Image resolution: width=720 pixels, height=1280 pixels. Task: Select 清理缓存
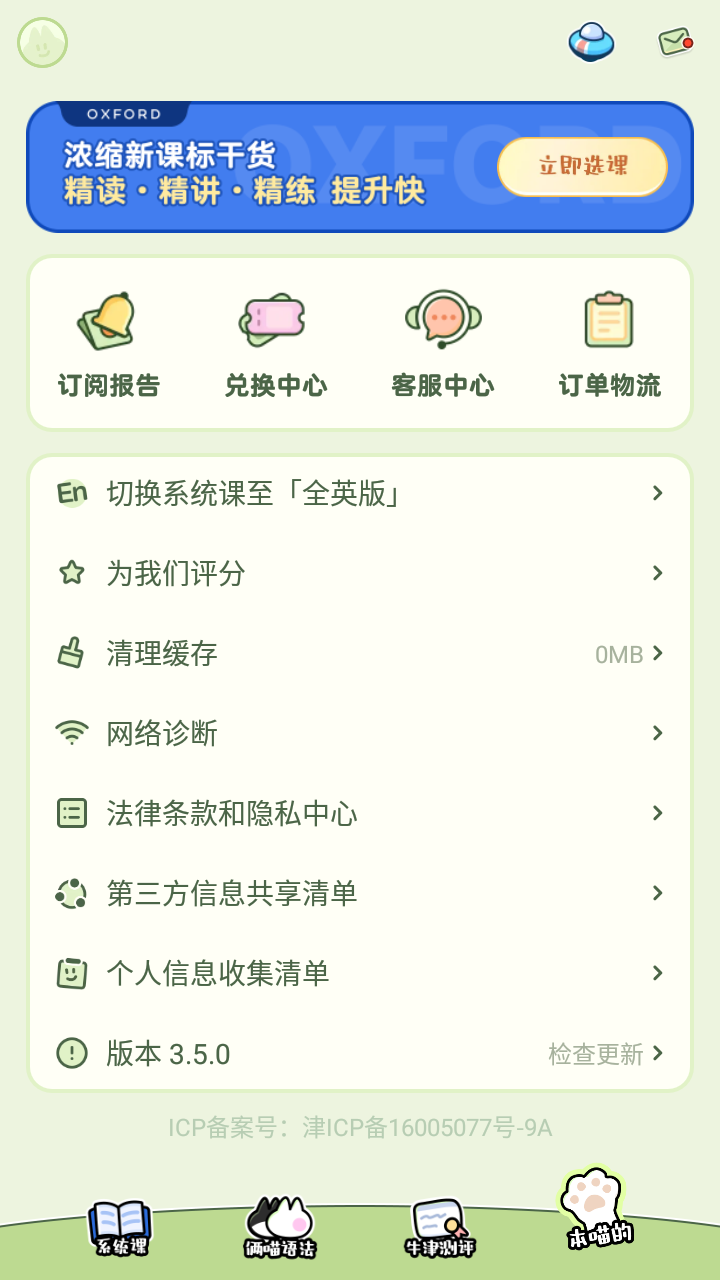pyautogui.click(x=360, y=653)
